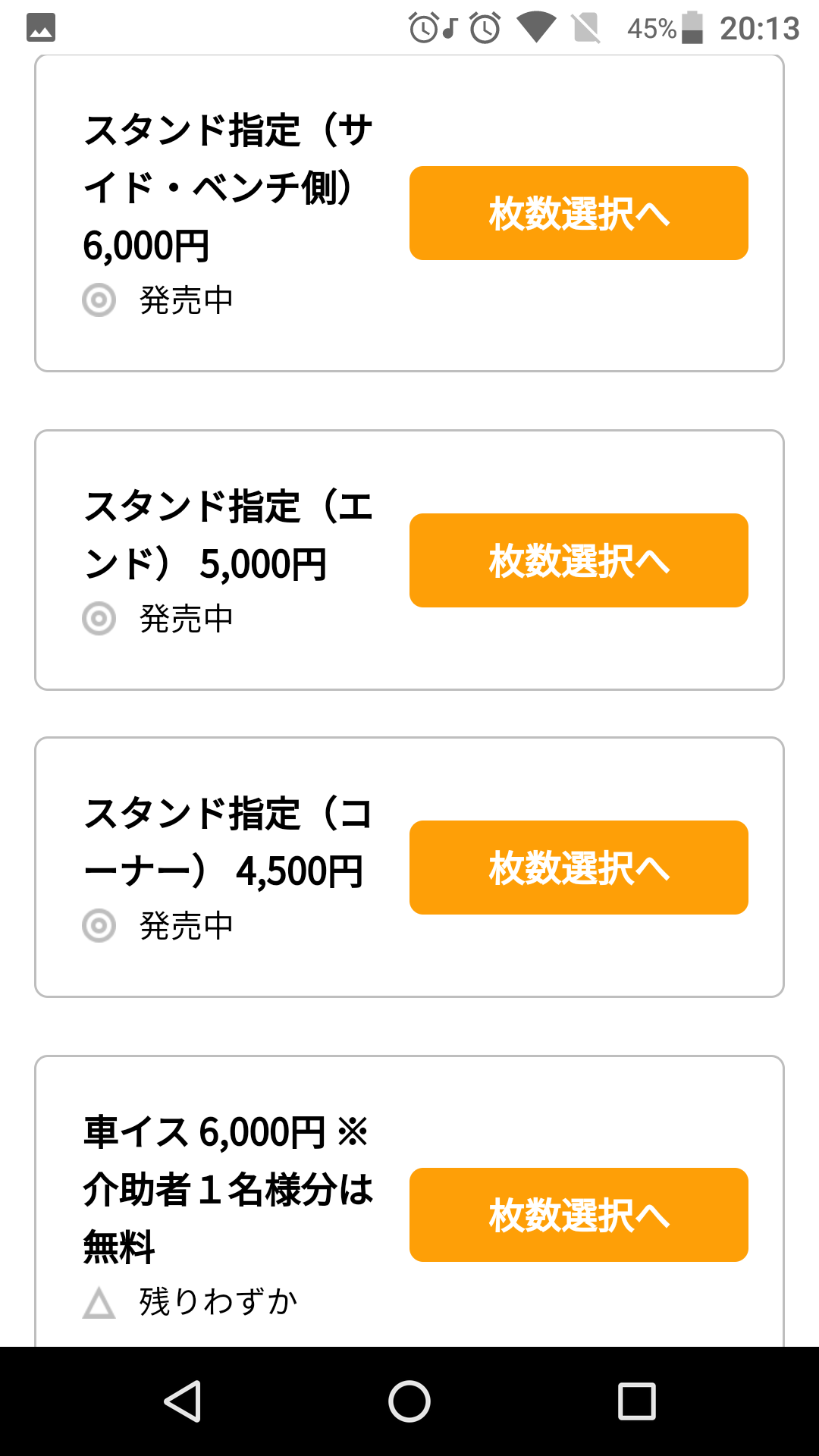Tap 枚数選択へ for the サイド・ベンチ側 6,000円 seat
The height and width of the screenshot is (1456, 819).
pyautogui.click(x=579, y=213)
